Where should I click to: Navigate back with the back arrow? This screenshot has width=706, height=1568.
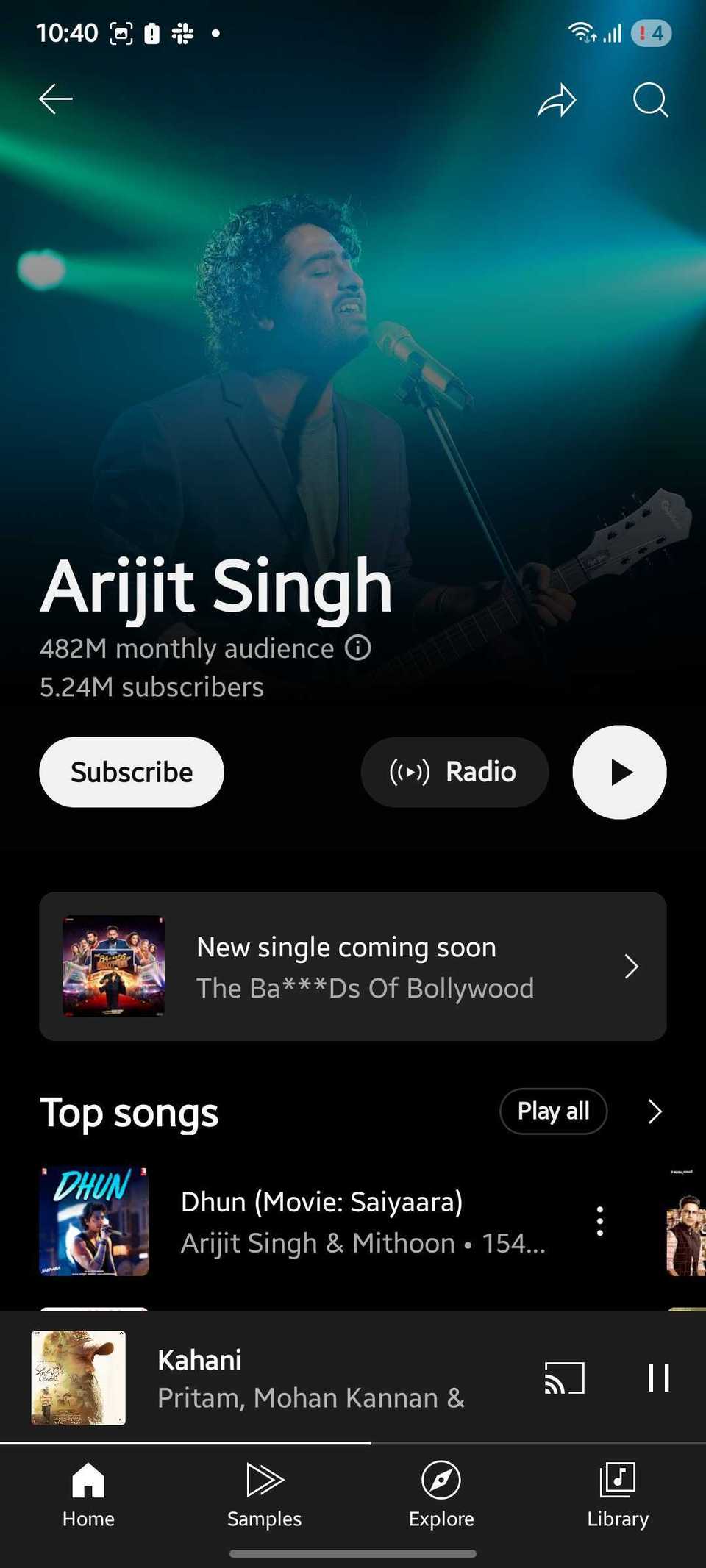coord(54,100)
